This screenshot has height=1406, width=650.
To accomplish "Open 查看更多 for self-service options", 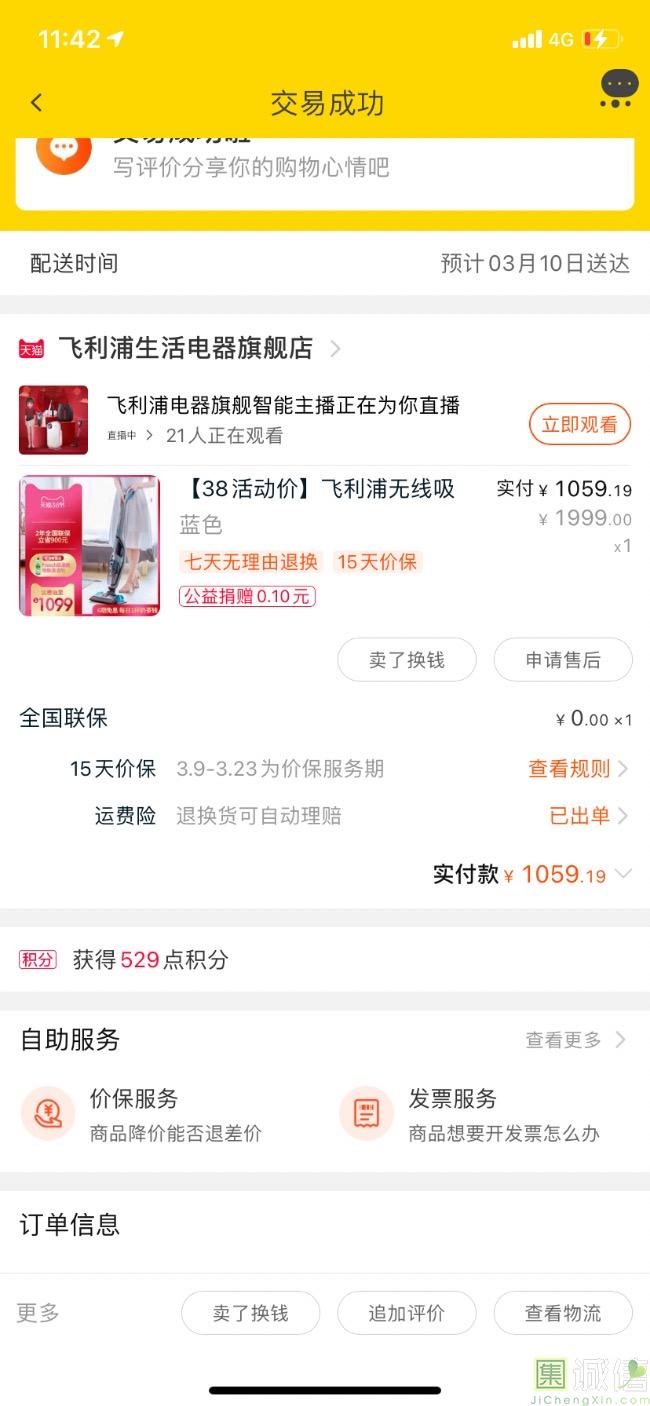I will click(x=575, y=1040).
